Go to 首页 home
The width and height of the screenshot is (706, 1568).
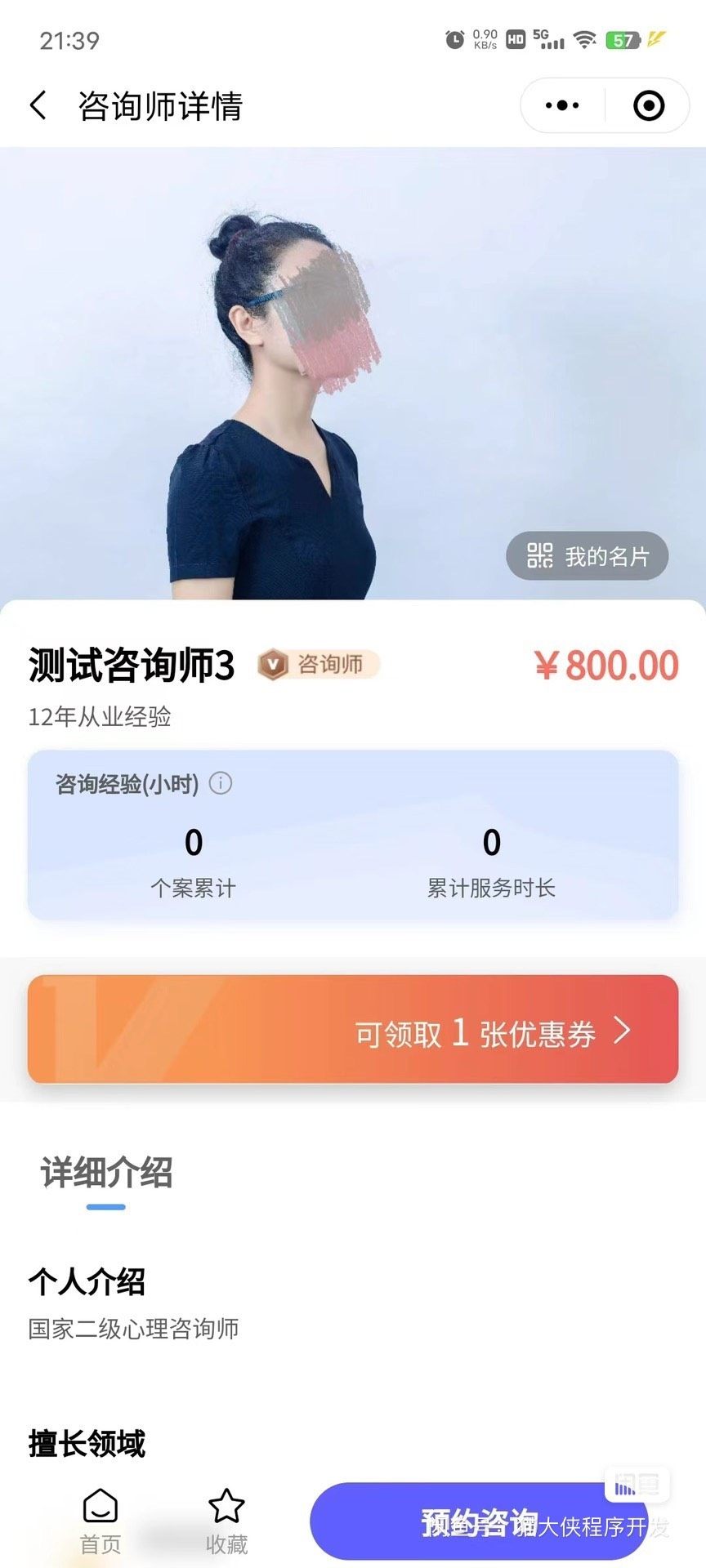point(101,1521)
